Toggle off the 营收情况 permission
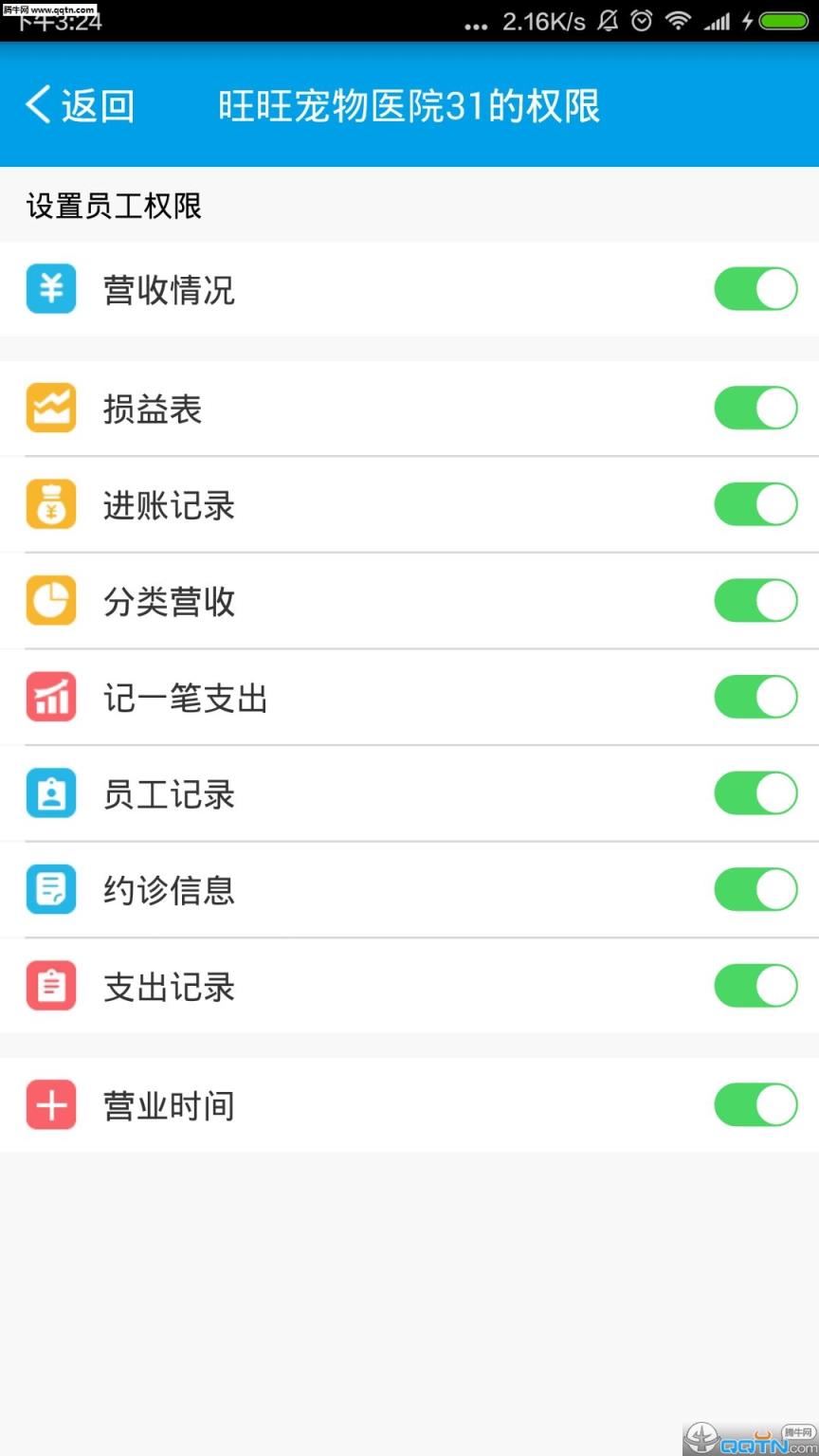Viewport: 819px width, 1456px height. pyautogui.click(x=755, y=288)
